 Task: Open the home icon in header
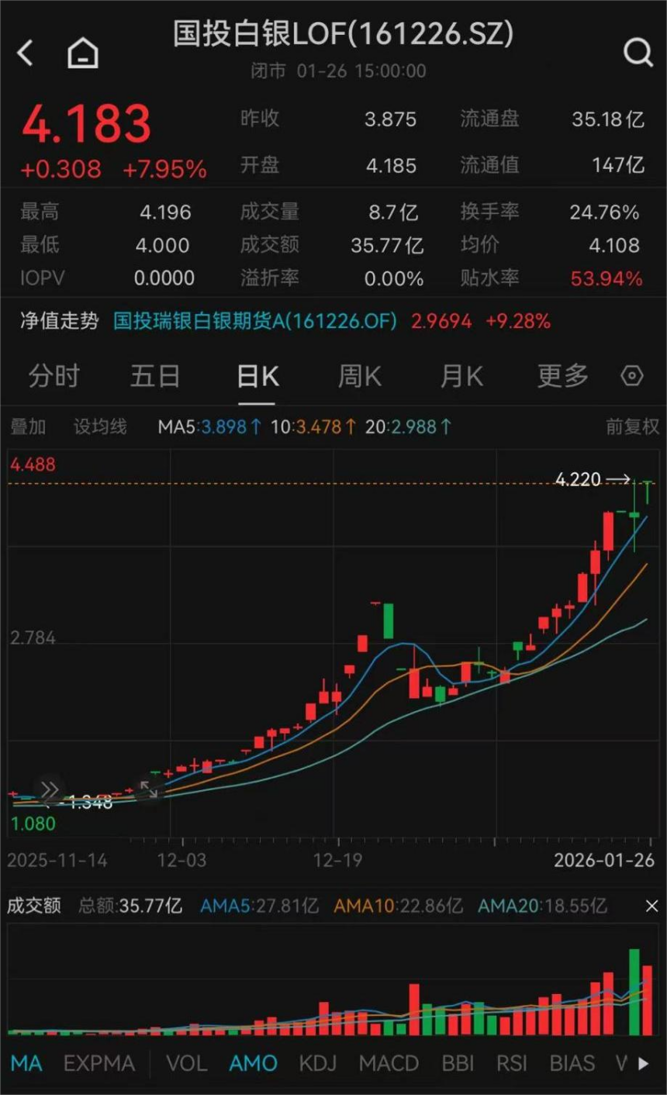tap(83, 53)
